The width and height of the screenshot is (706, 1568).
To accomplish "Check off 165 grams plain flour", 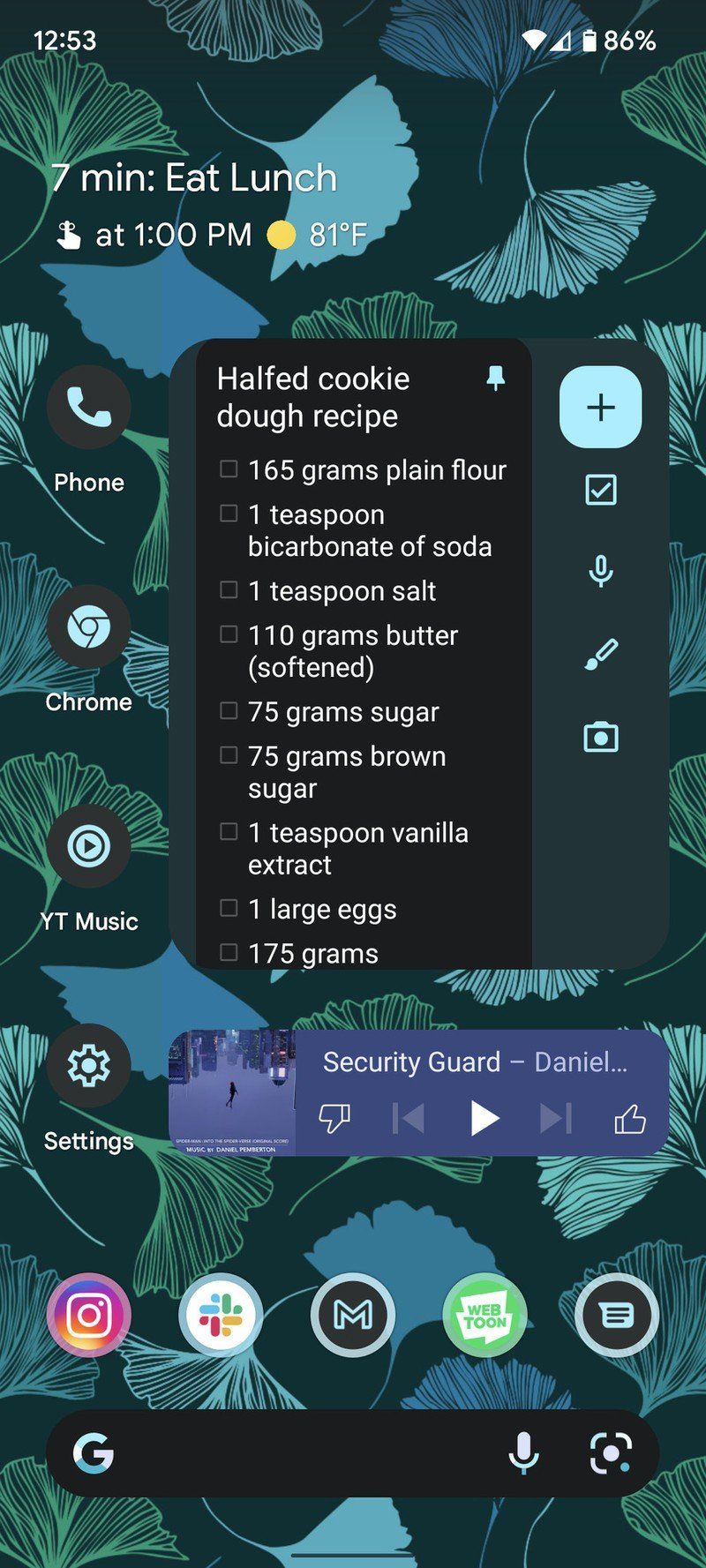I will (229, 470).
